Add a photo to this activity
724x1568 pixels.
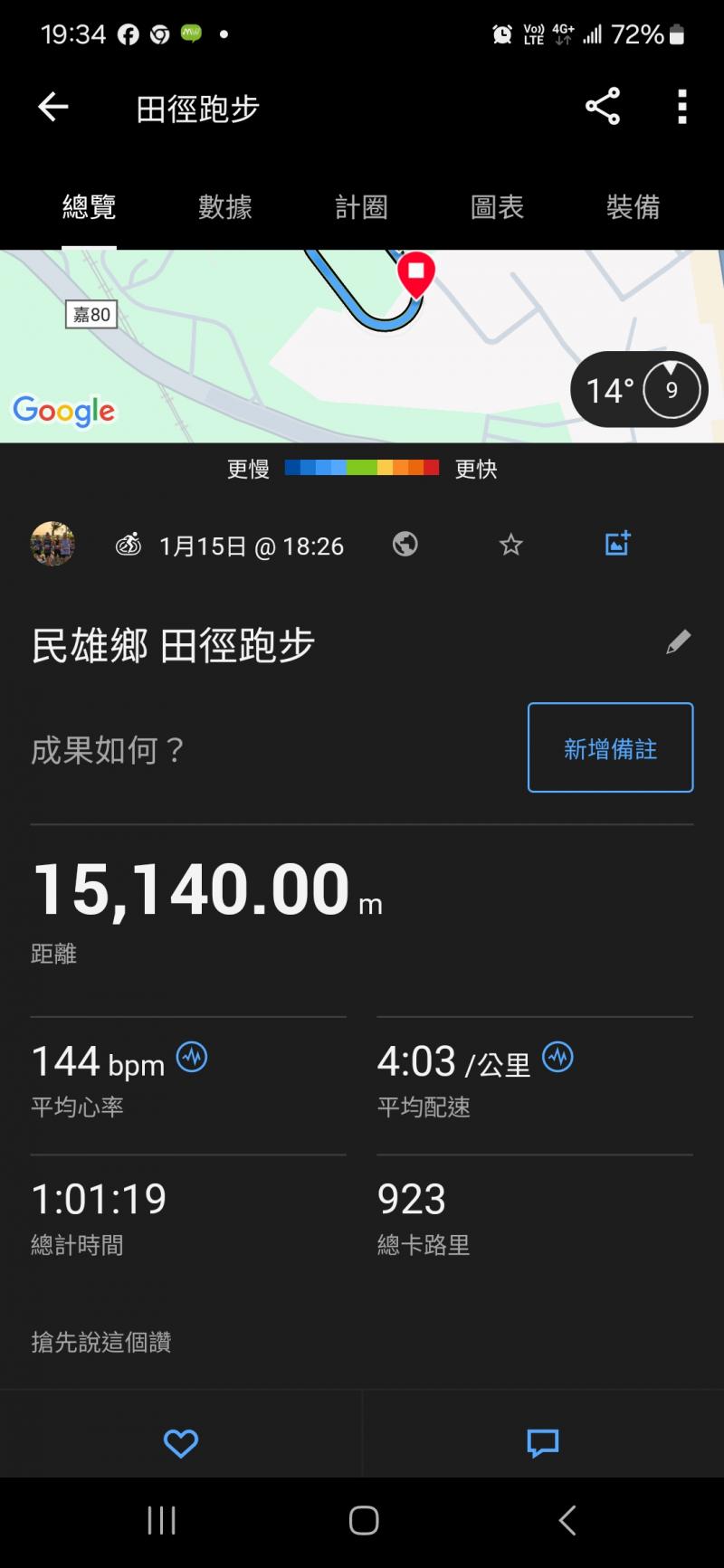[617, 544]
